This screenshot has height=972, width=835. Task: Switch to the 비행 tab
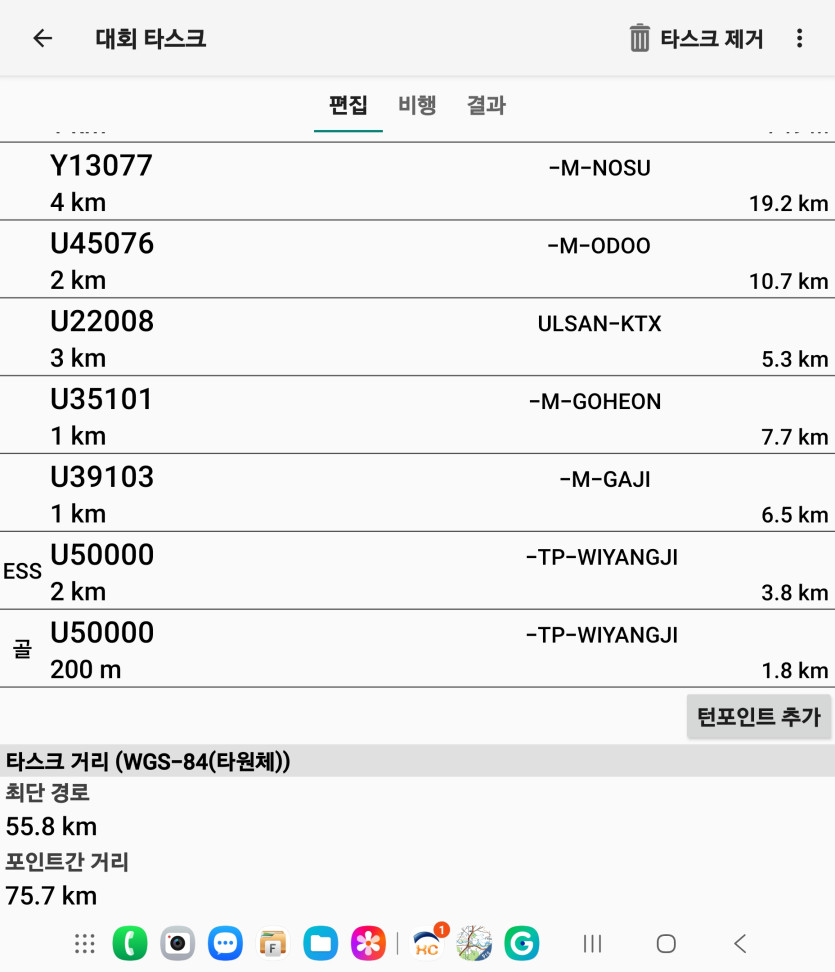pyautogui.click(x=417, y=105)
